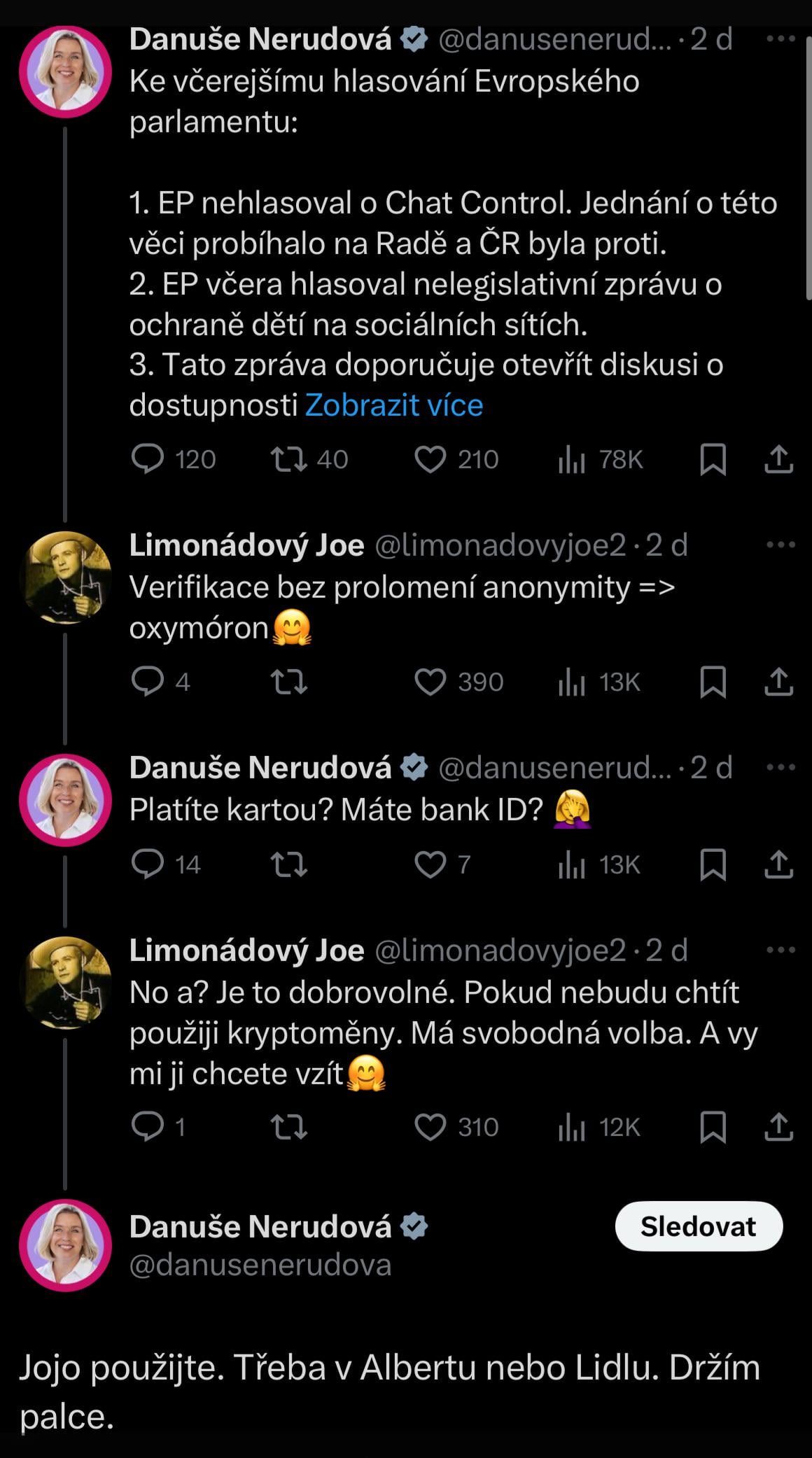Expand the post via Zobrazit více
This screenshot has width=812, height=1458.
pos(394,405)
